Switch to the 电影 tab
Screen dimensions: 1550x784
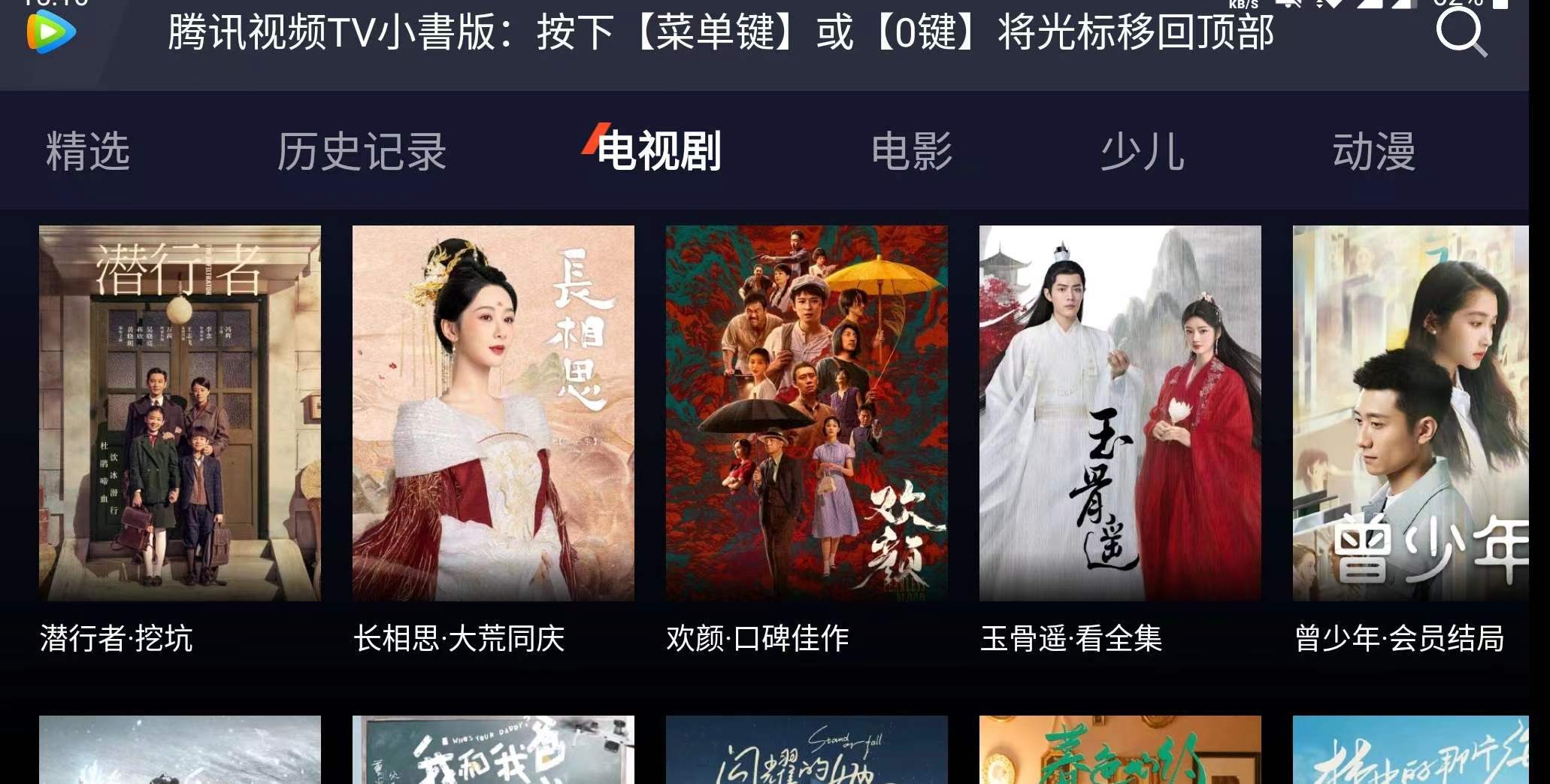tap(912, 151)
